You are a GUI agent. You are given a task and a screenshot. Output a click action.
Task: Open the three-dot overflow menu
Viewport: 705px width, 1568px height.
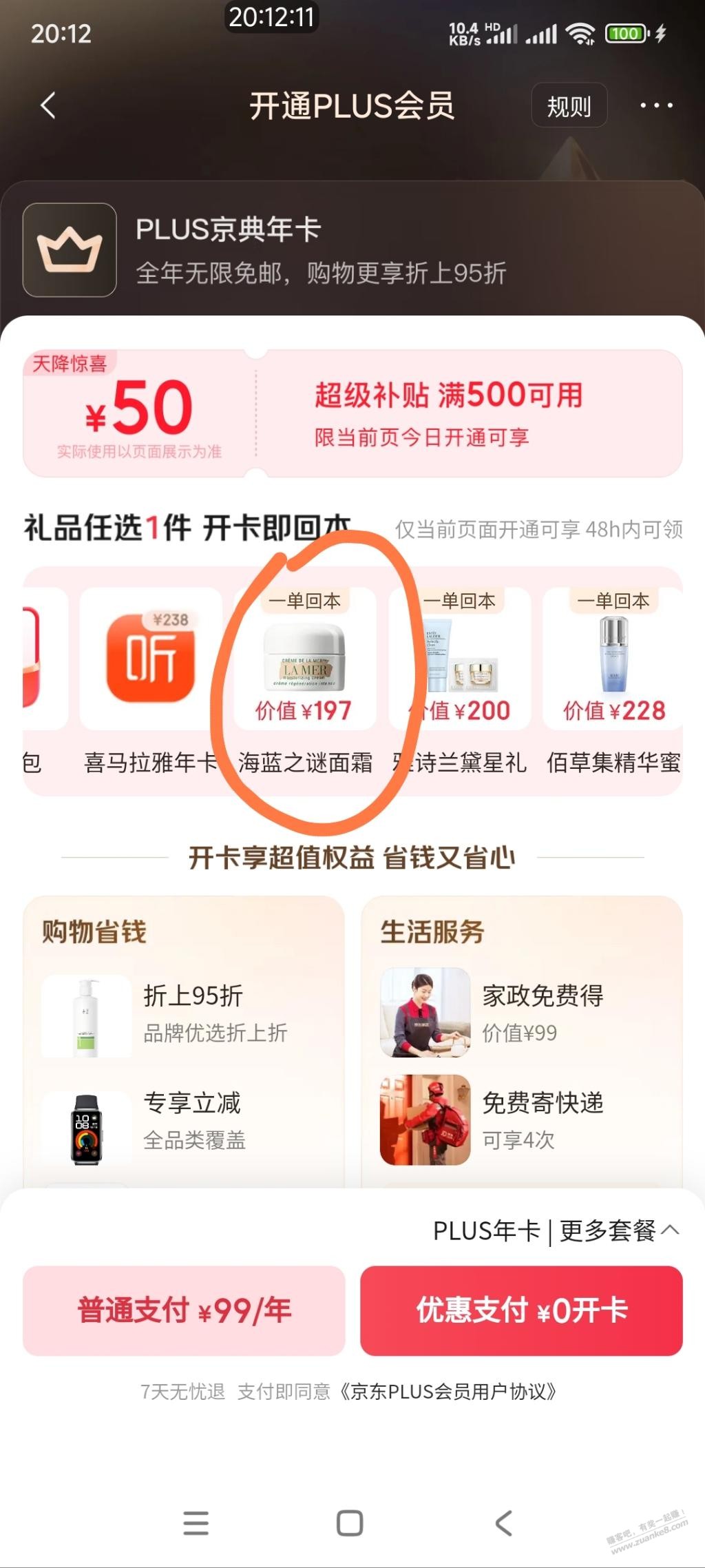point(655,106)
